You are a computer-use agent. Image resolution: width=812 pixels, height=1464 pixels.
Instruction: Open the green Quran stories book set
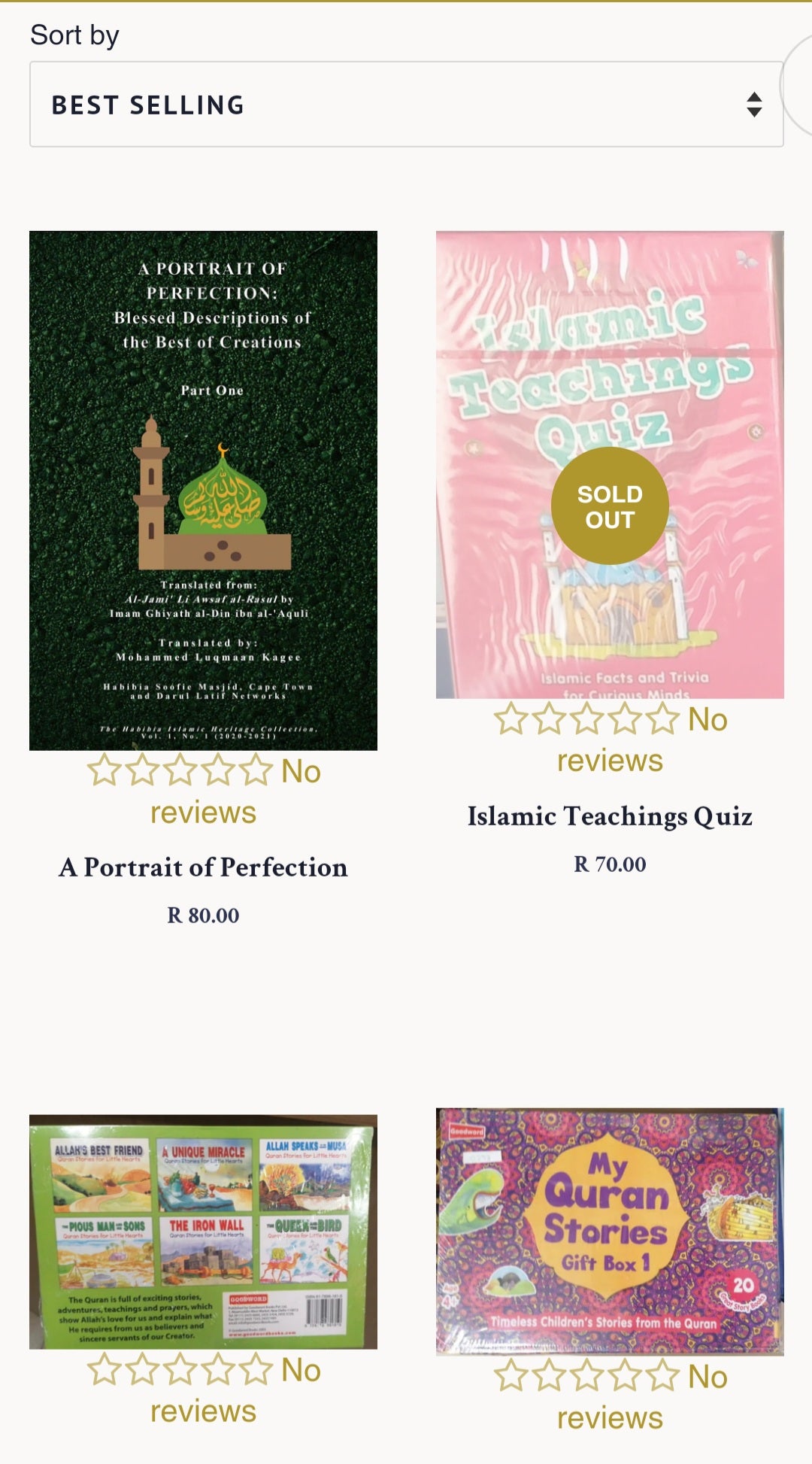point(203,1232)
